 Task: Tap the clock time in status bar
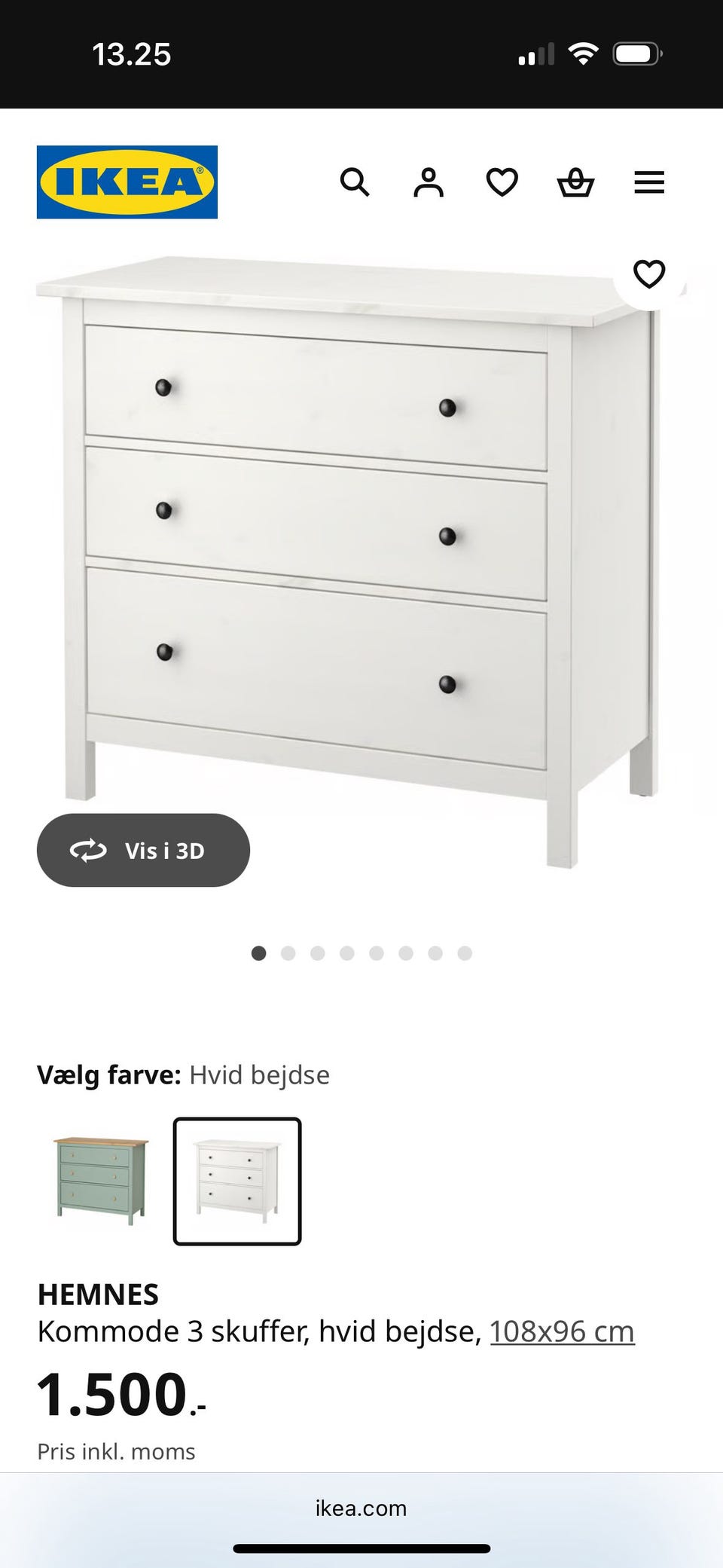pyautogui.click(x=133, y=53)
